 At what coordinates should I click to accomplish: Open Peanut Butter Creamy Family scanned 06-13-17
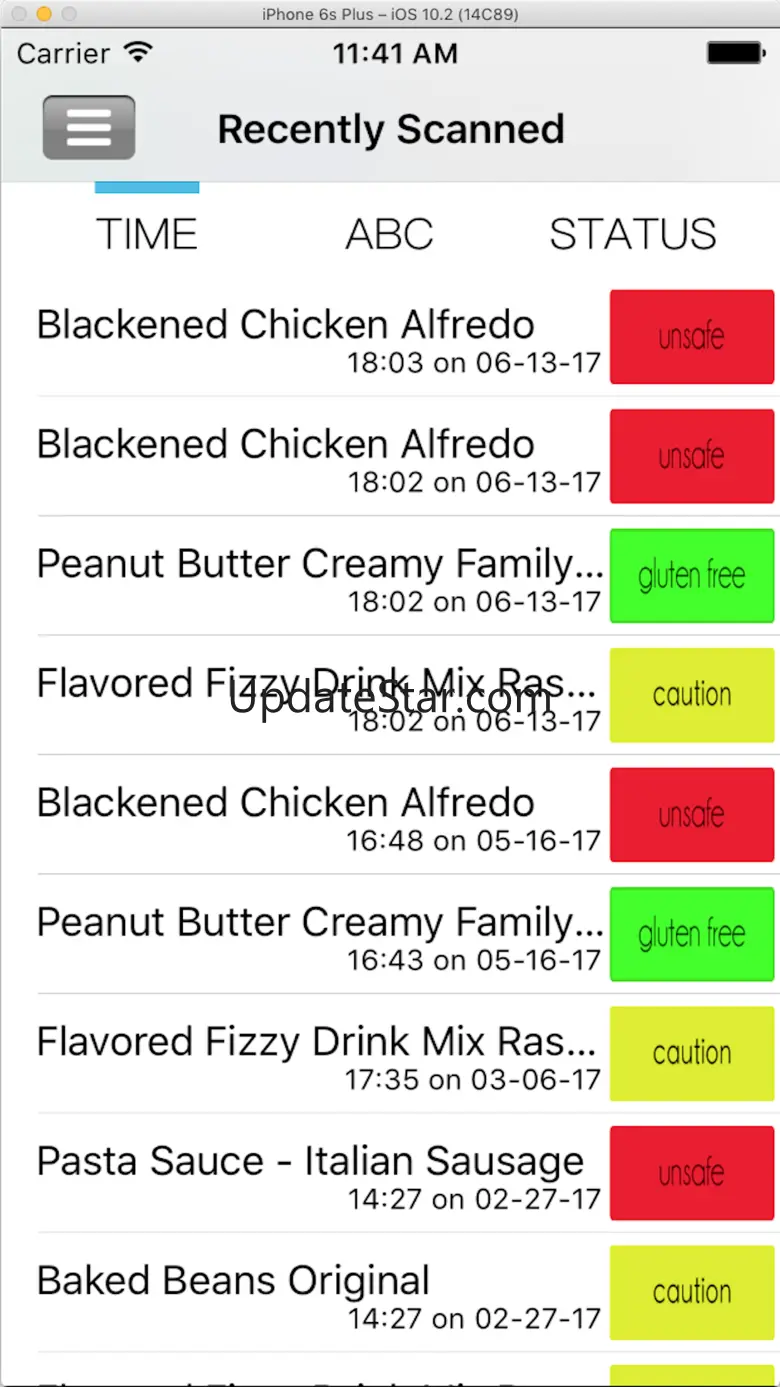coord(320,577)
